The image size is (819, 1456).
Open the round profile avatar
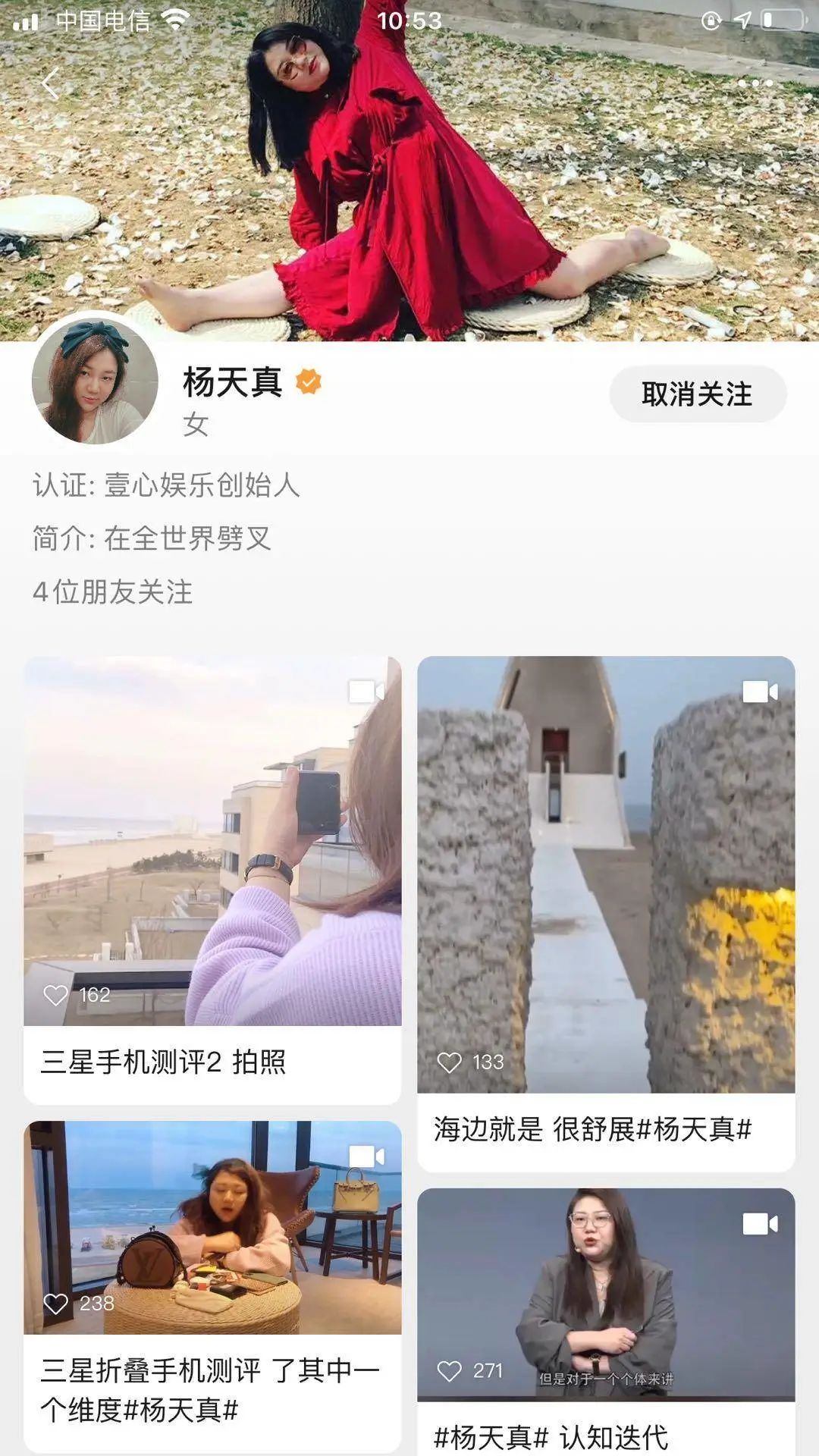[95, 379]
